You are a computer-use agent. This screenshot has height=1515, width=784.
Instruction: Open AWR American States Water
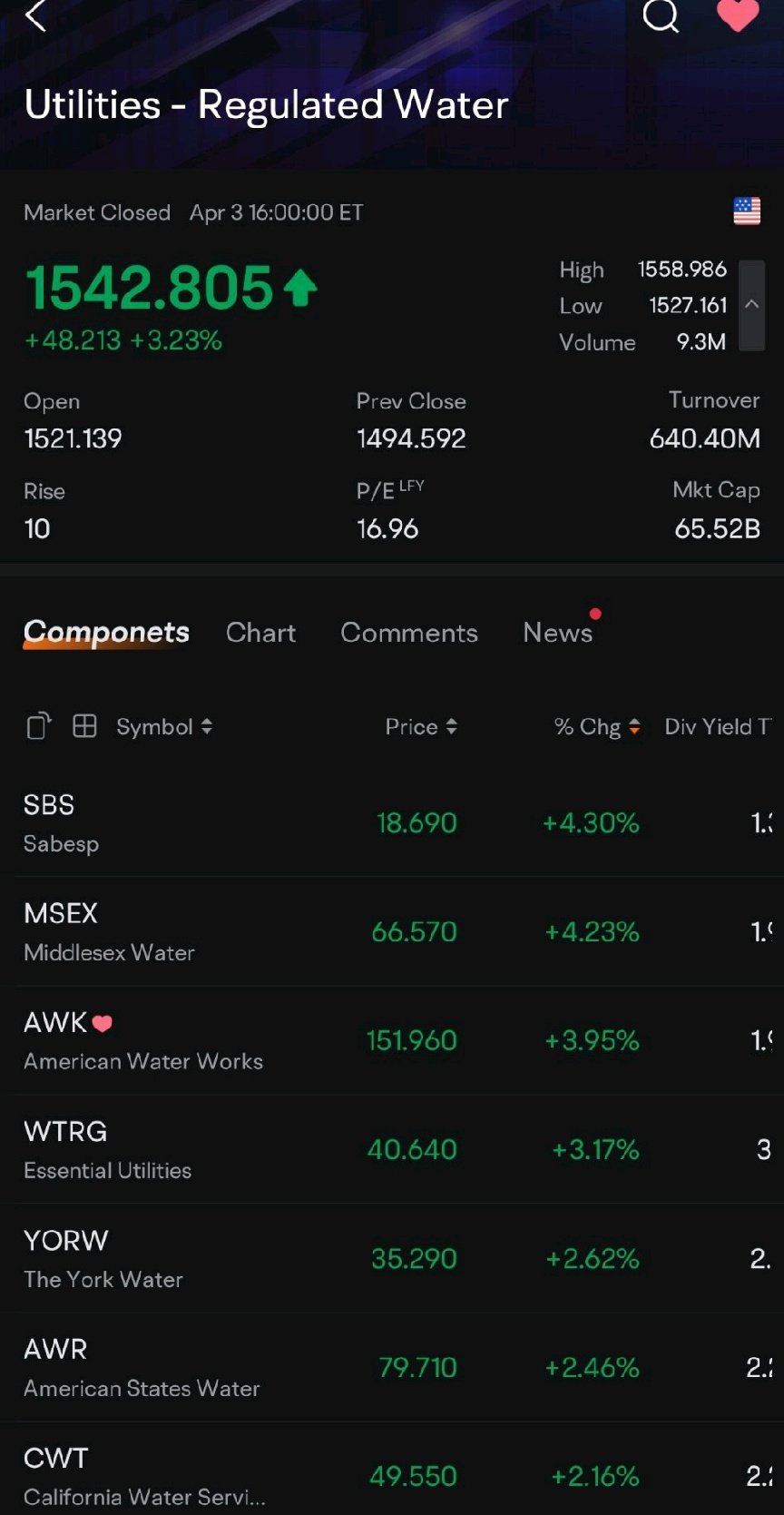coord(392,1368)
